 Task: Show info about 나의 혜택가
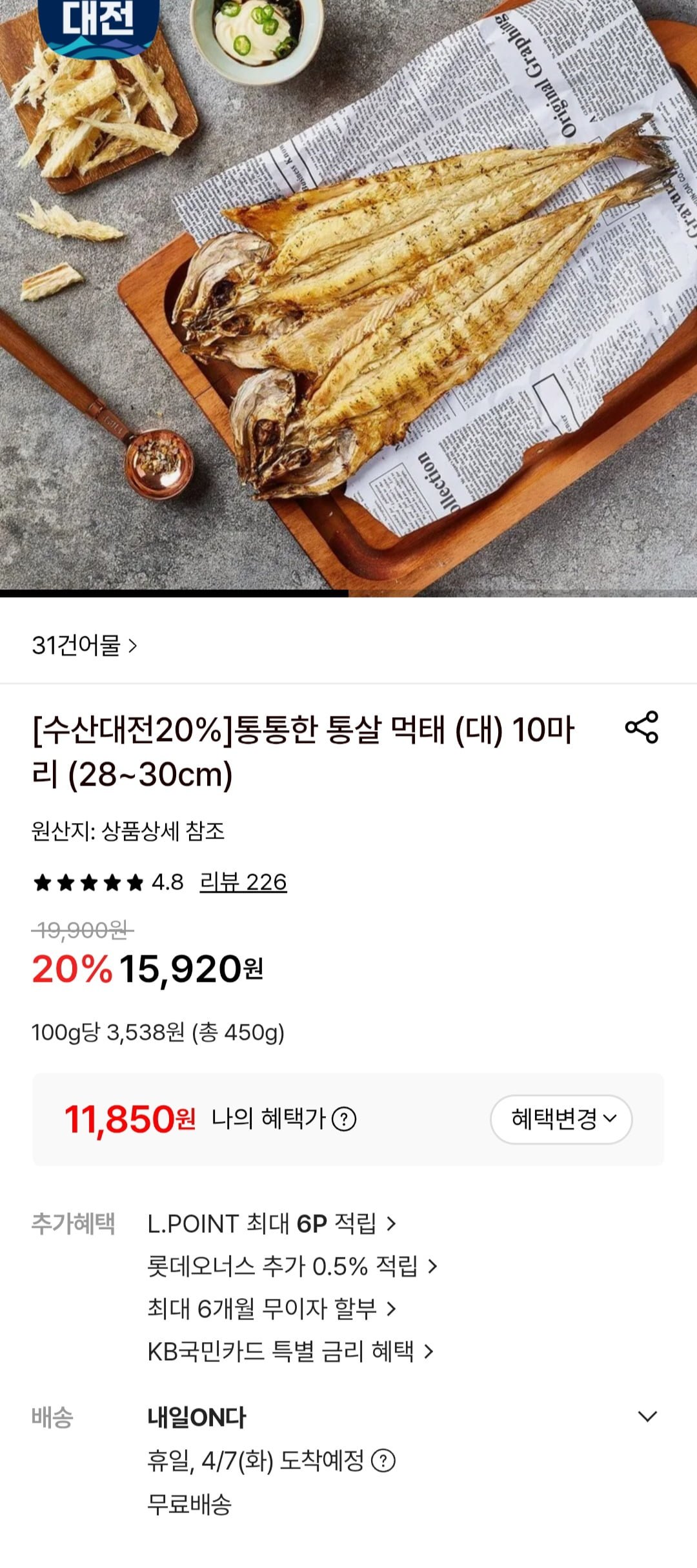click(344, 1119)
